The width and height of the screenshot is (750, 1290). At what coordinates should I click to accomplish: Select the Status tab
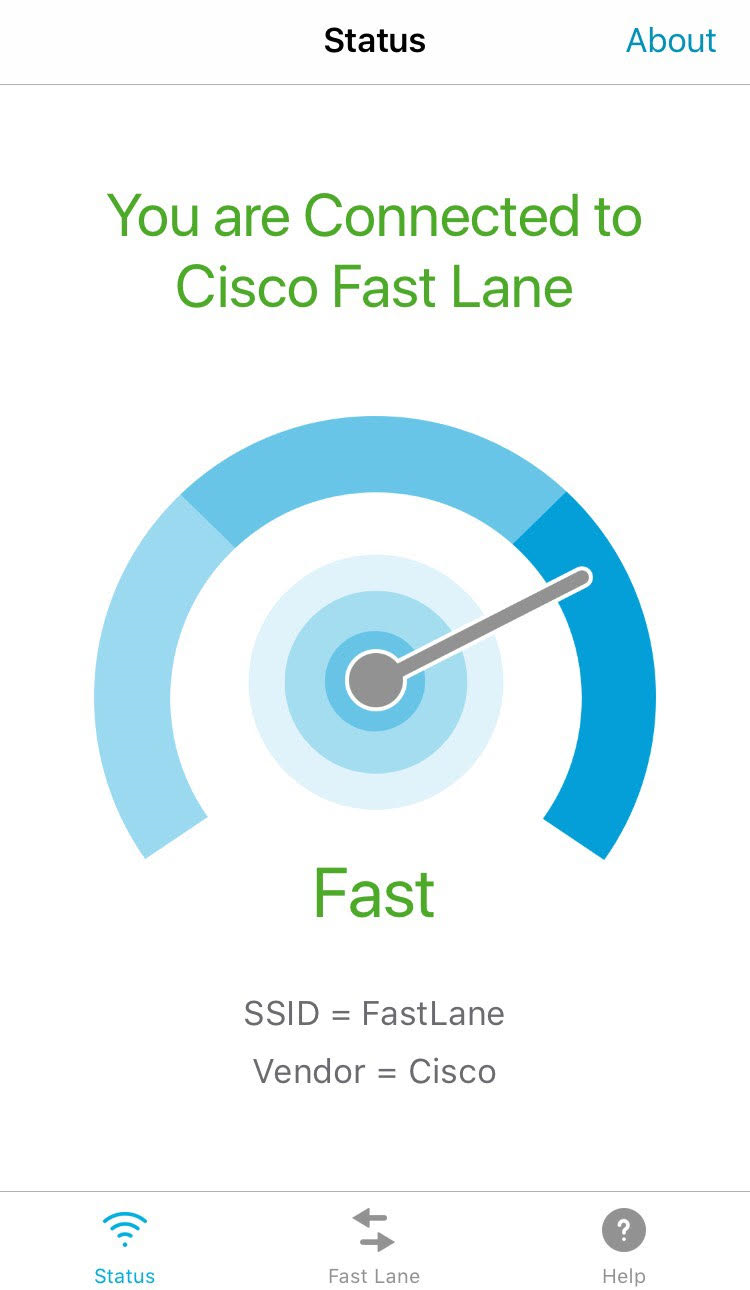pyautogui.click(x=125, y=1246)
